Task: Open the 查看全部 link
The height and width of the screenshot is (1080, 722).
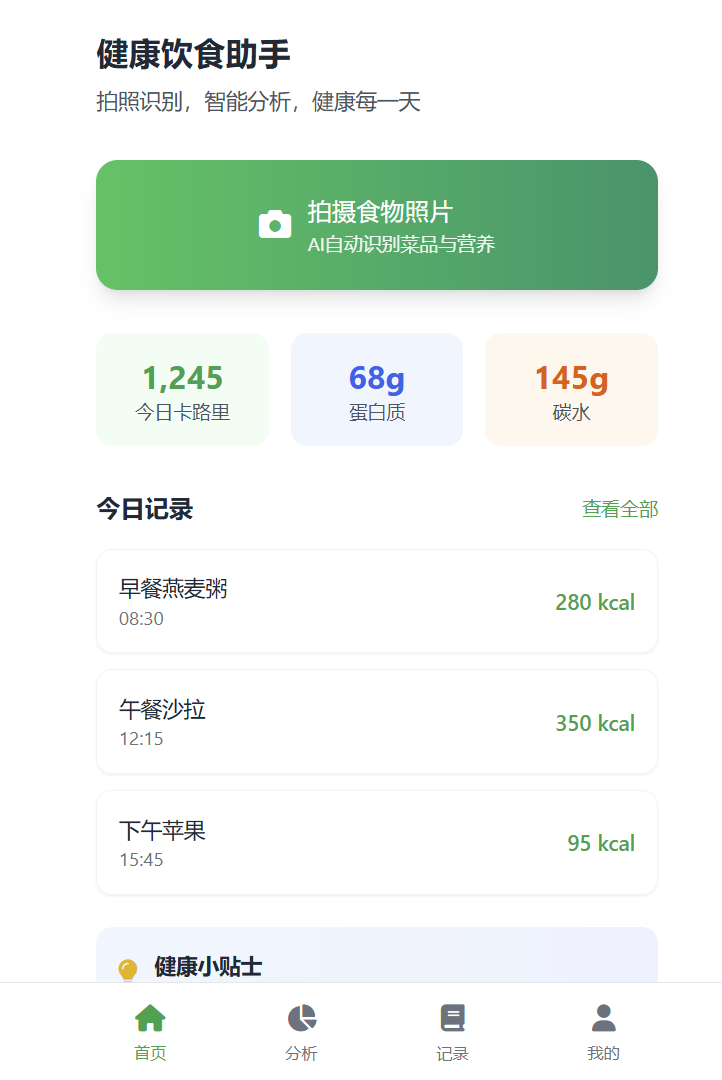Action: [619, 509]
